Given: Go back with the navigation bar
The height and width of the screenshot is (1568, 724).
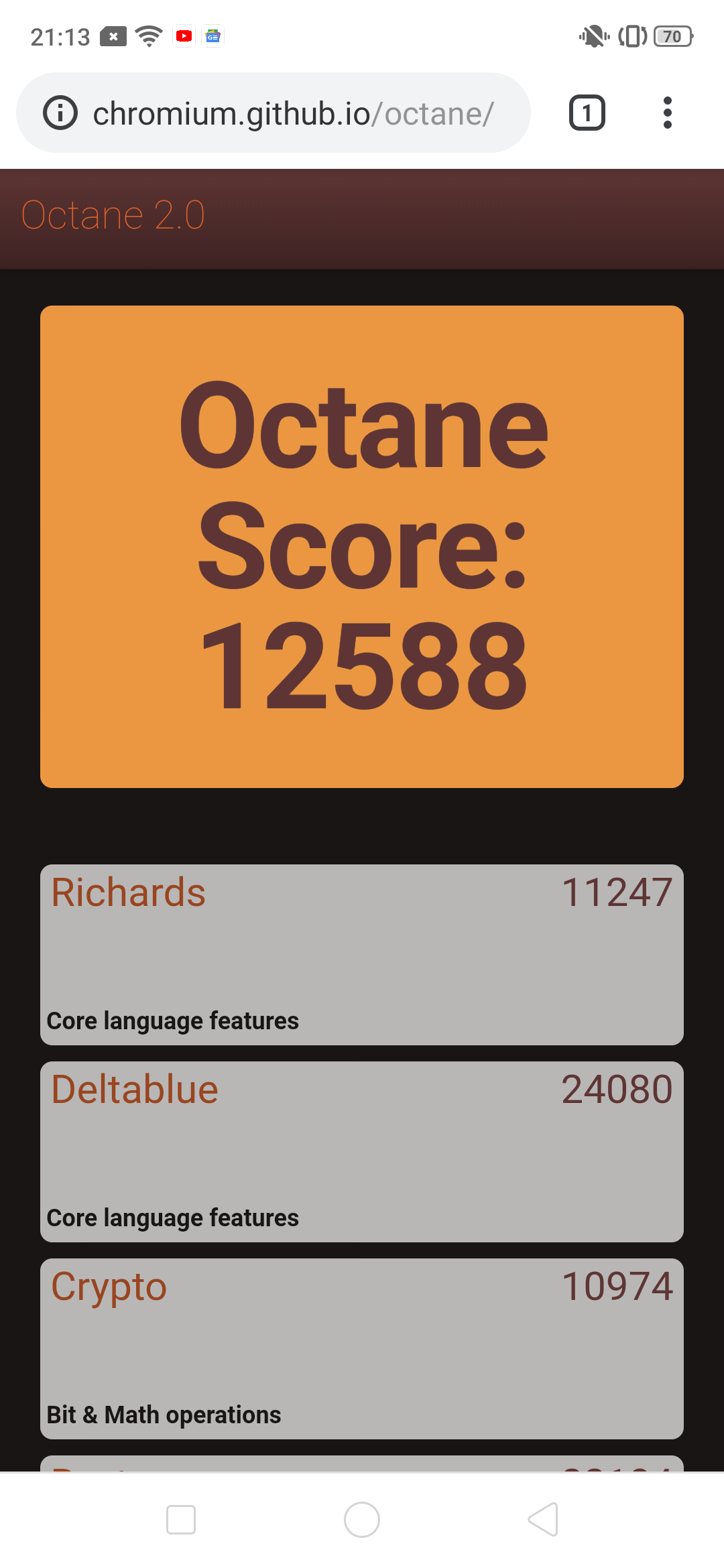Looking at the screenshot, I should [x=543, y=1519].
